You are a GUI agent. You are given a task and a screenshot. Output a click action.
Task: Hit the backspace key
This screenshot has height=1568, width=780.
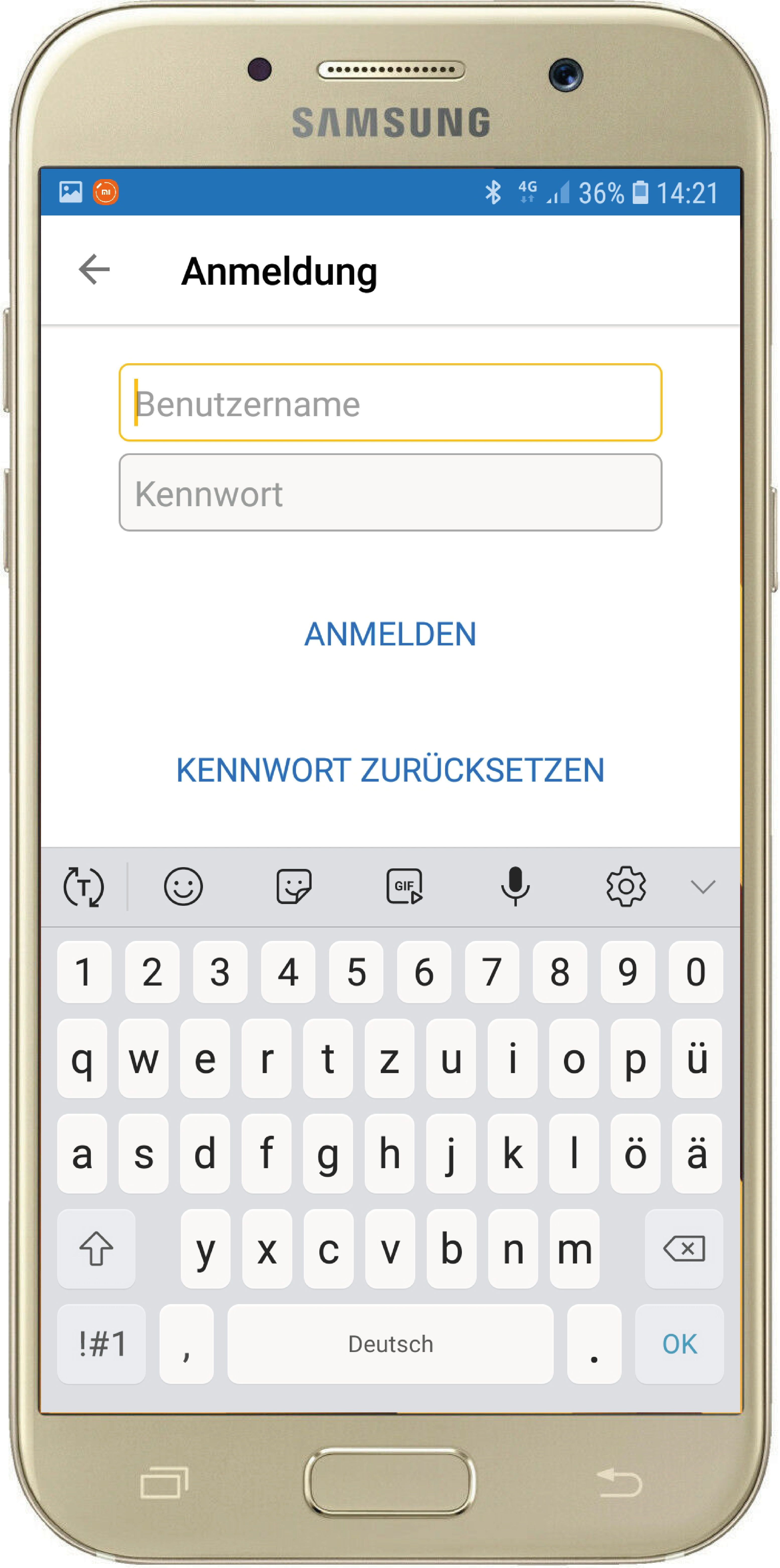coord(684,1249)
